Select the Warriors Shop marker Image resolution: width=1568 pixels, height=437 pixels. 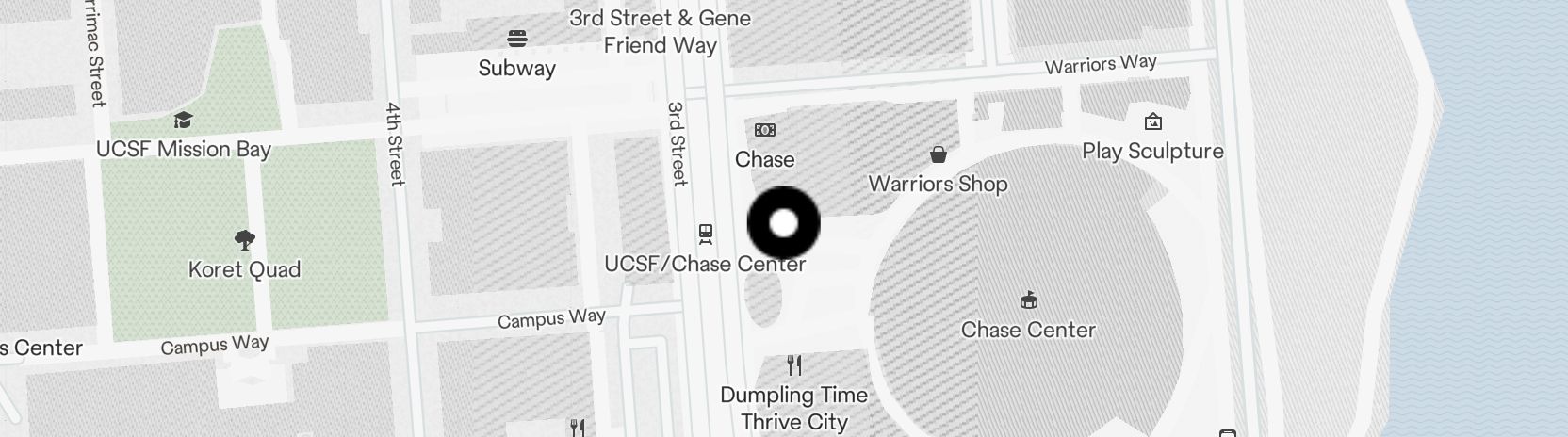938,155
